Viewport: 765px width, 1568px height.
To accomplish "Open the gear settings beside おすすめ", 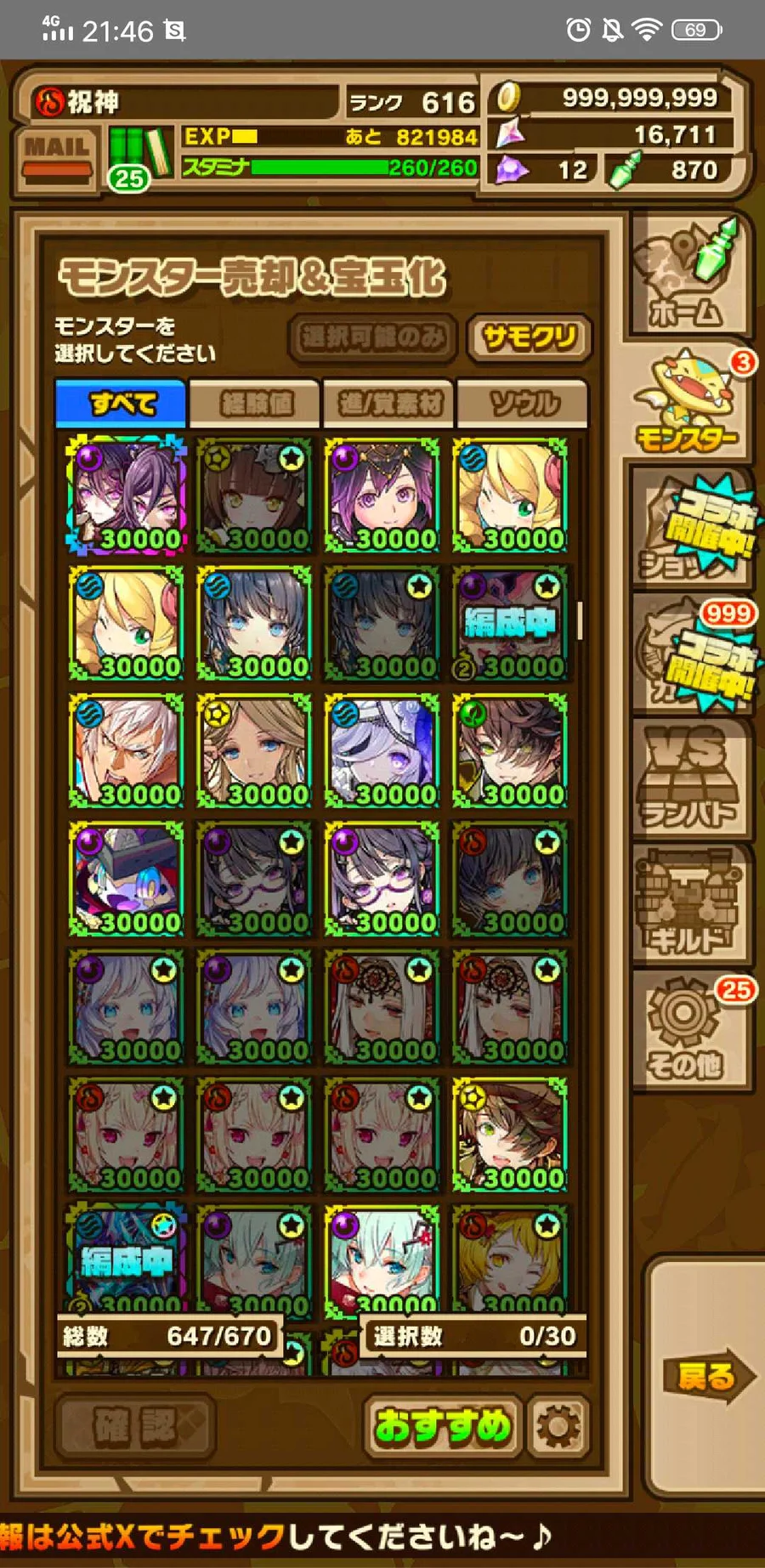I will (x=558, y=1426).
